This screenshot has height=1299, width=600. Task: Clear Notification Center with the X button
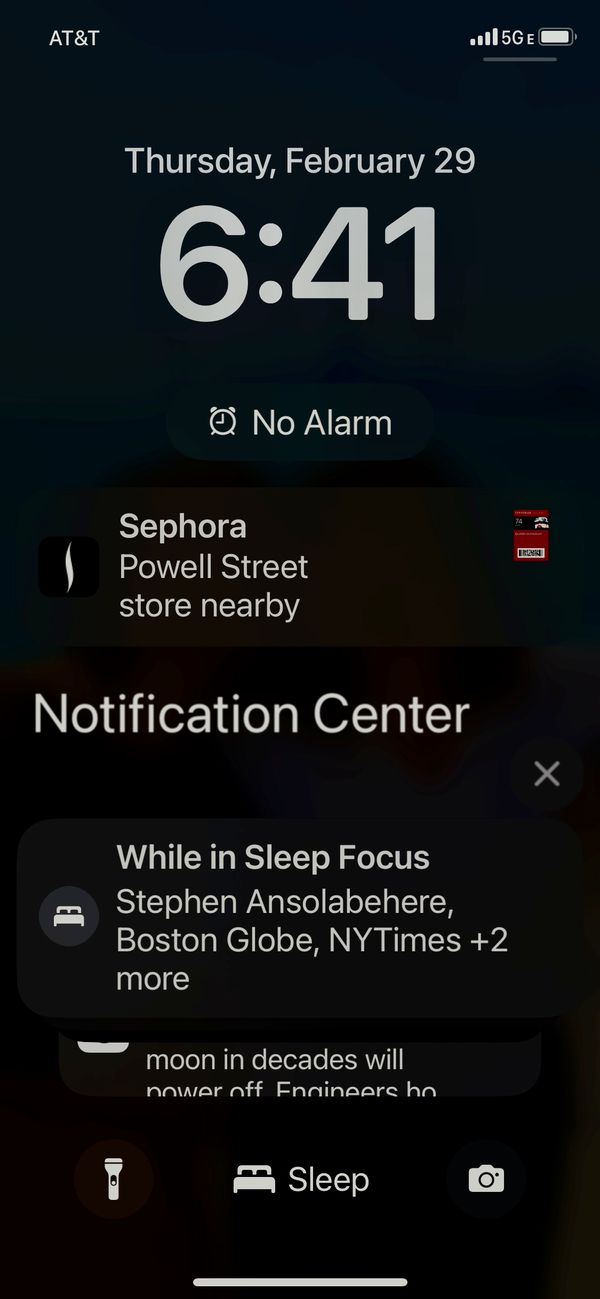click(x=546, y=774)
